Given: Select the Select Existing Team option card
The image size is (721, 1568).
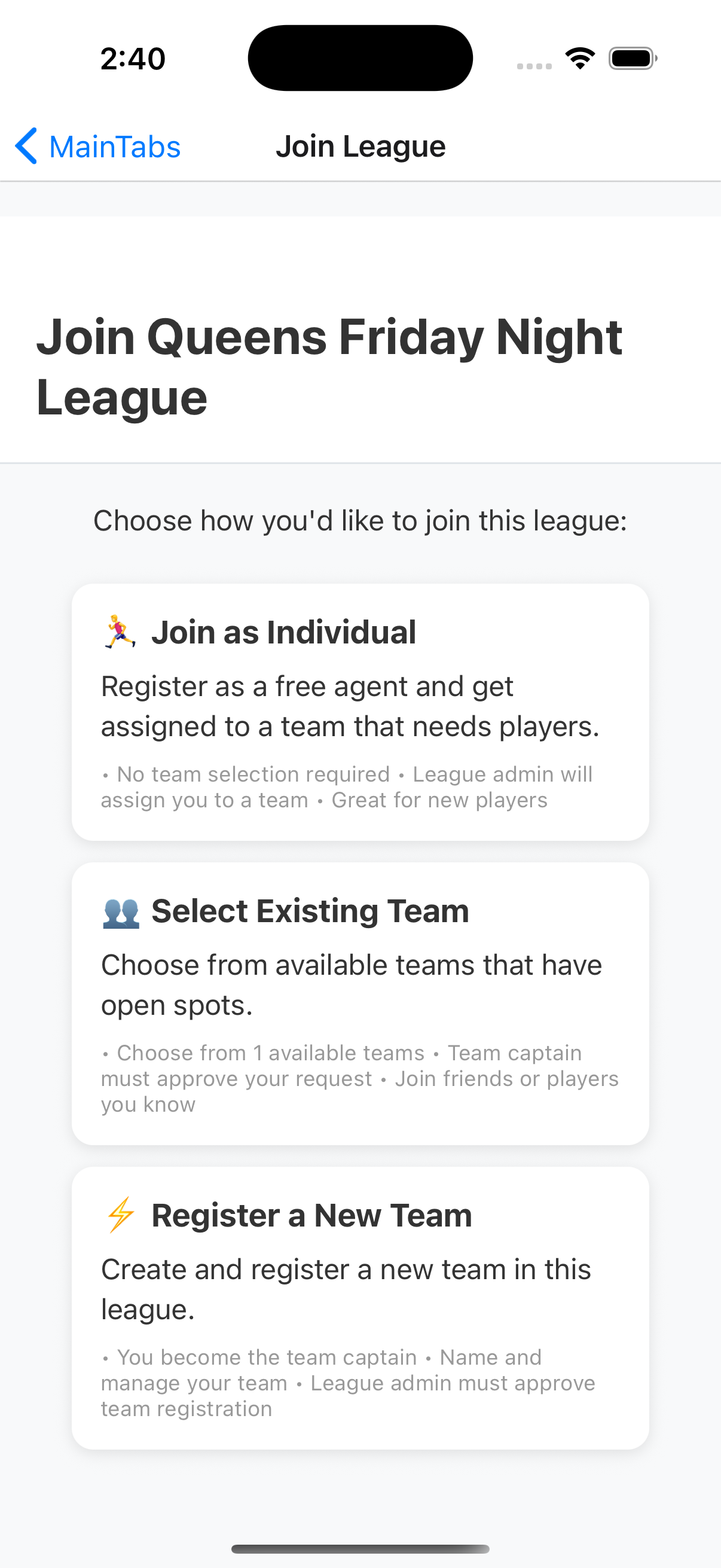Looking at the screenshot, I should (x=361, y=1004).
